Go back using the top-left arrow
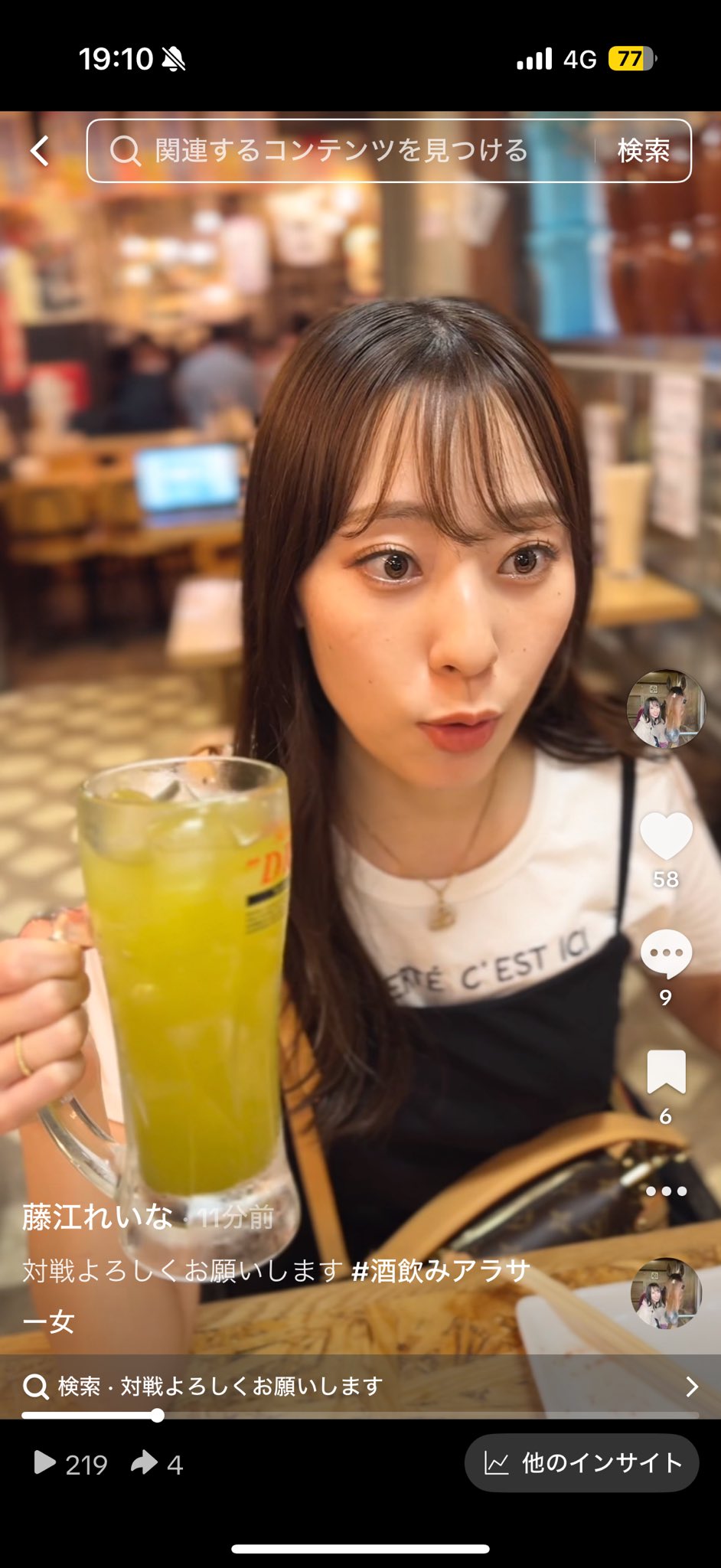This screenshot has height=1568, width=721. click(x=40, y=151)
